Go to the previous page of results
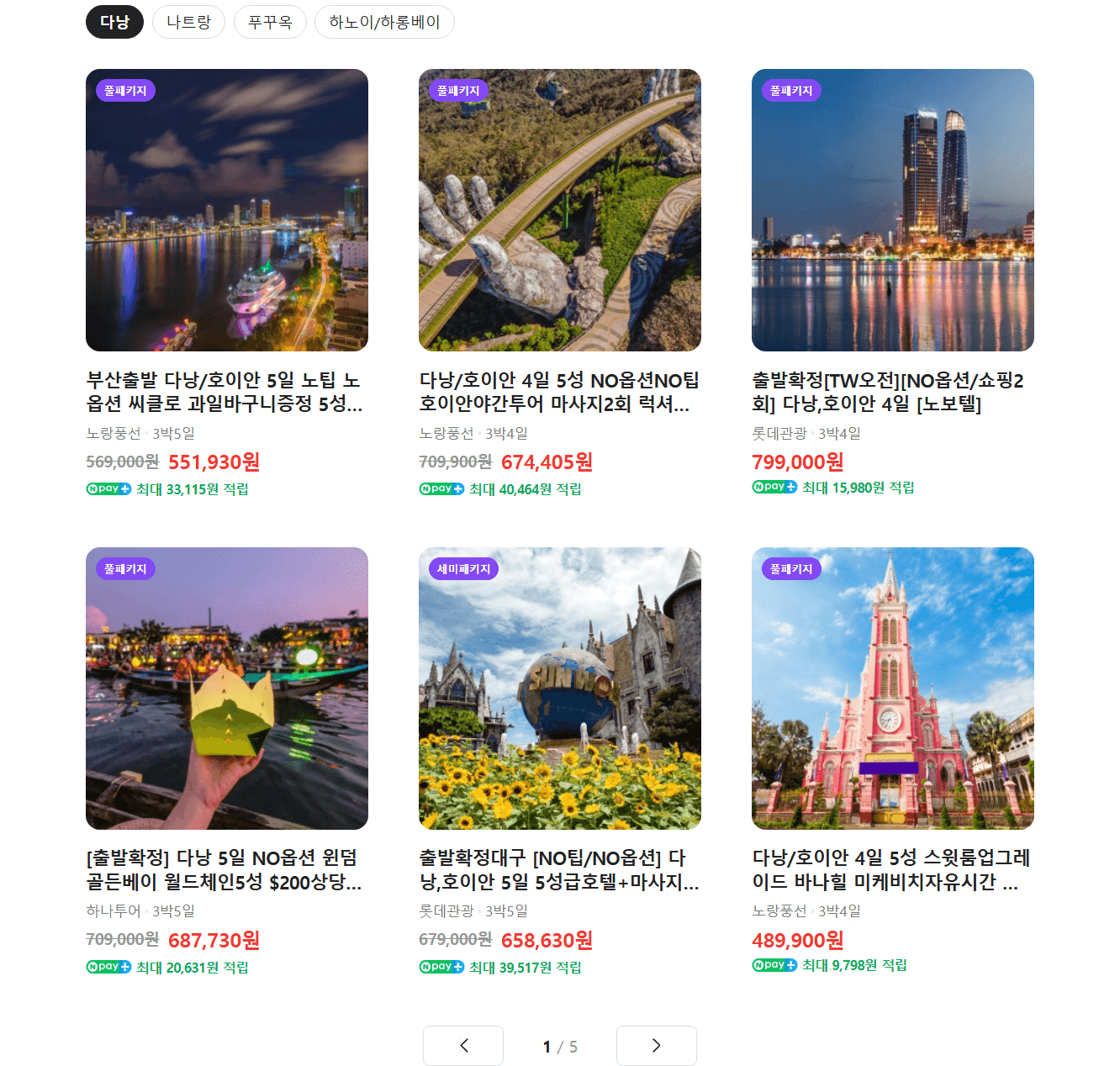1120x1066 pixels. click(x=463, y=1045)
